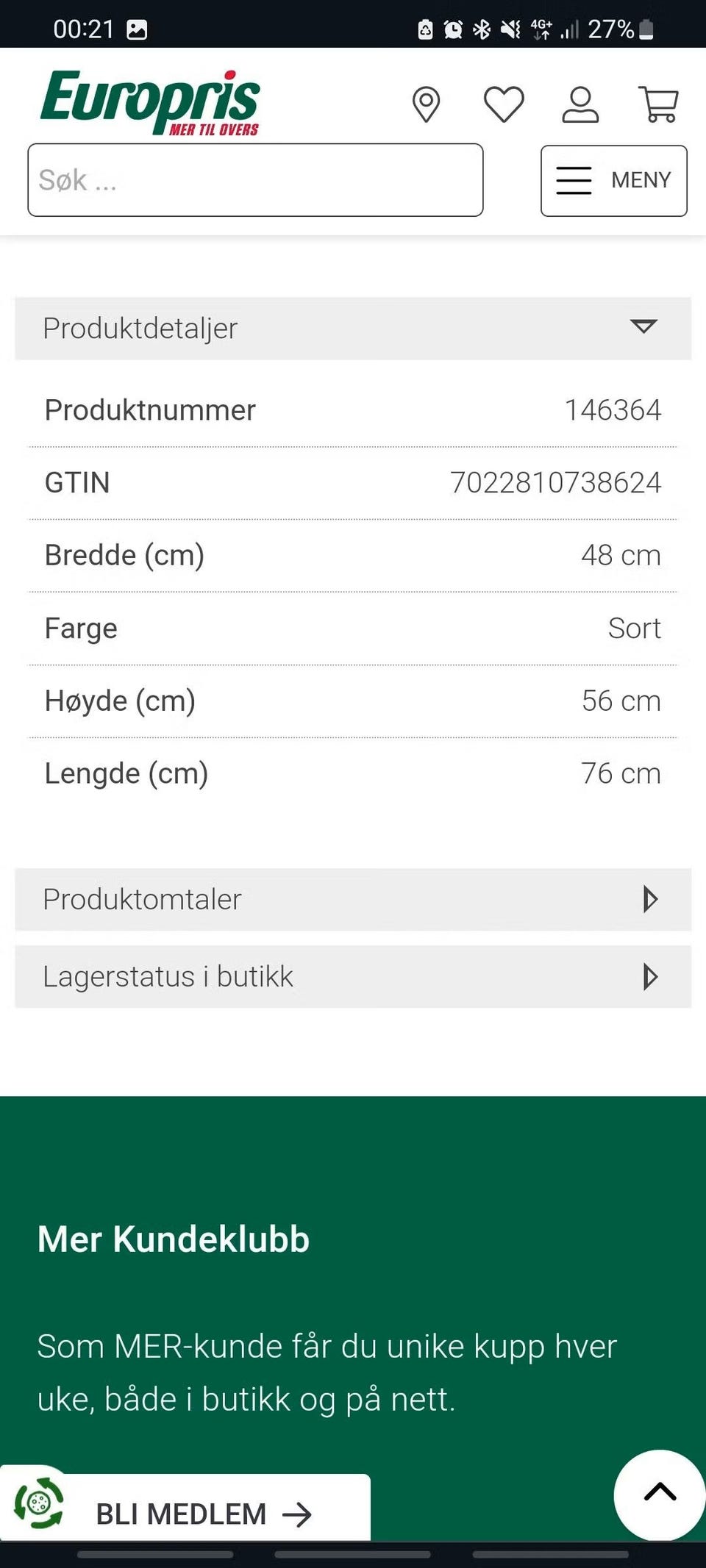706x1568 pixels.
Task: Tap the Søk search field
Action: [x=255, y=180]
